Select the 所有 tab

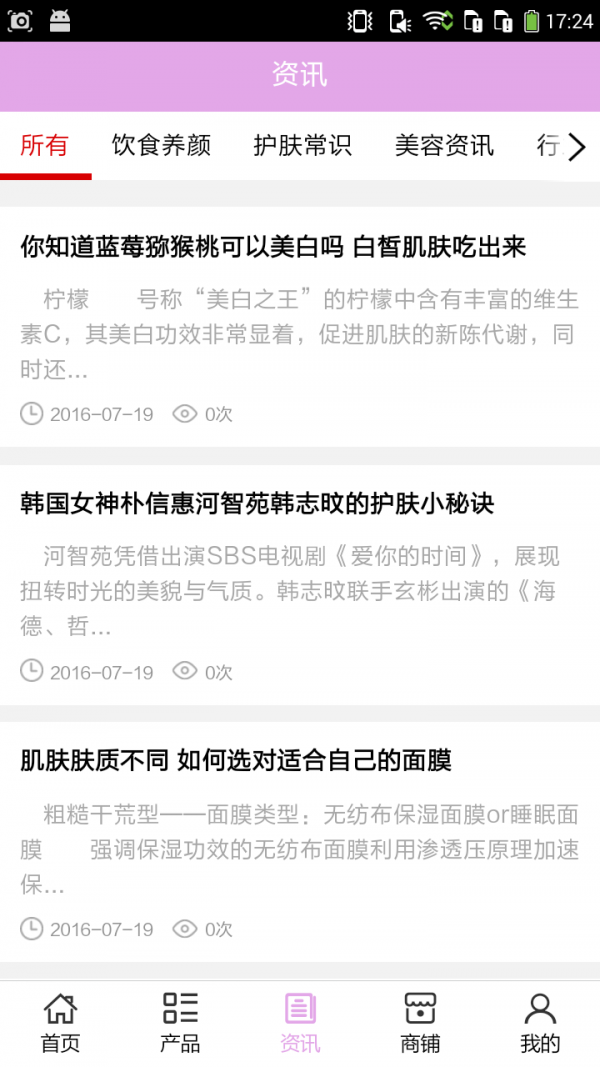click(x=45, y=146)
